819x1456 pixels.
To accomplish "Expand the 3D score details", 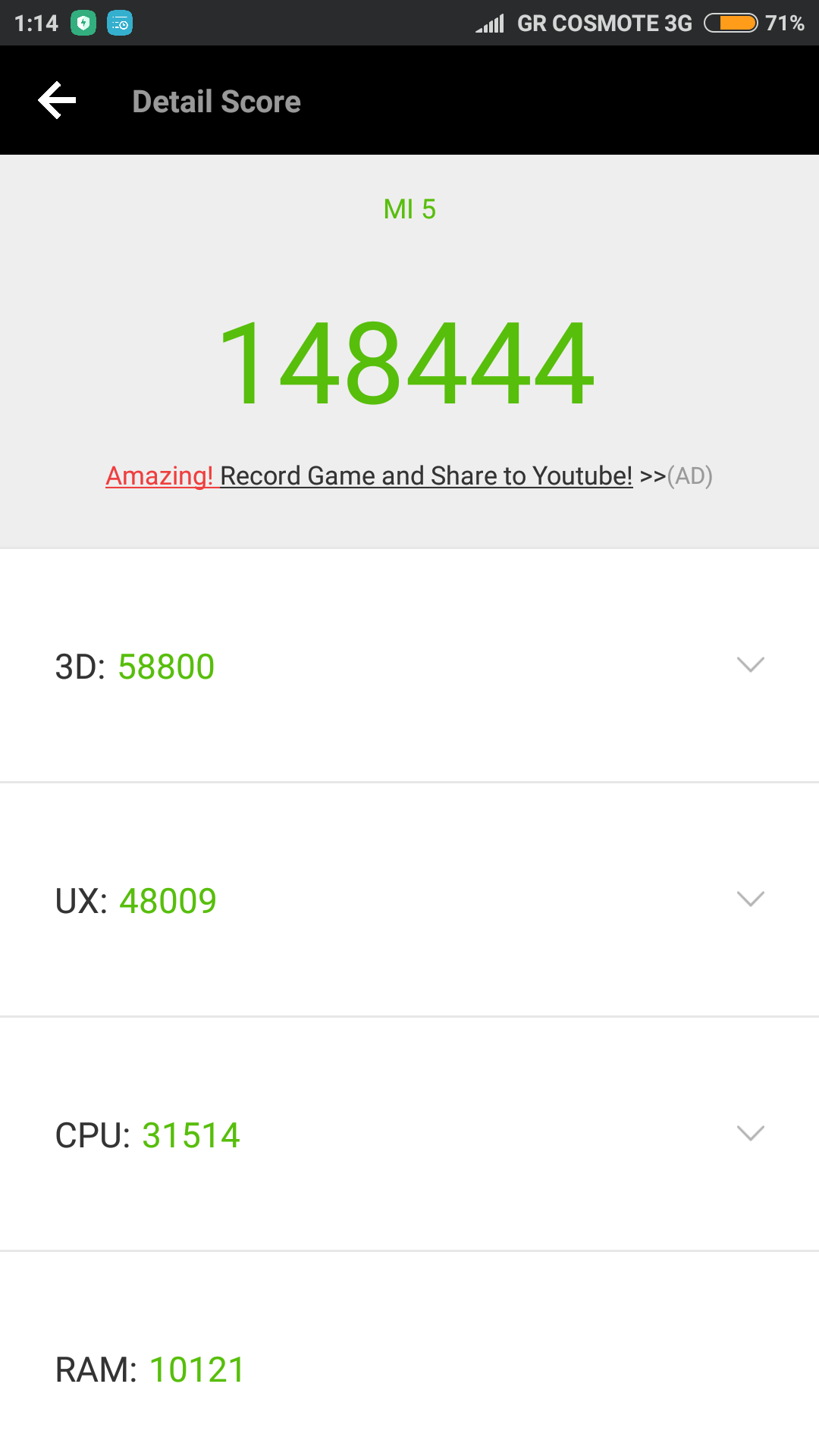I will [749, 666].
